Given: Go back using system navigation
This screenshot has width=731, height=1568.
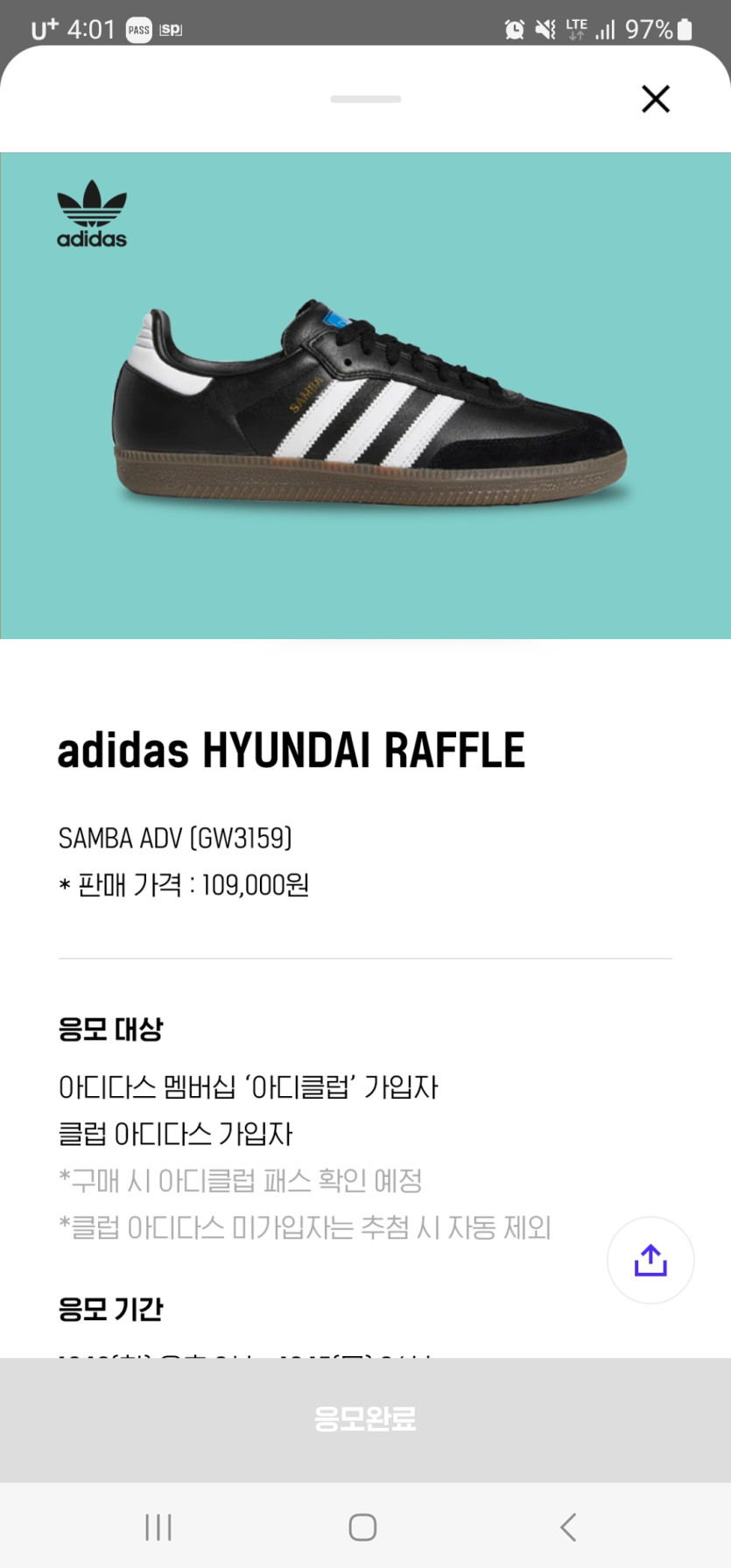Looking at the screenshot, I should point(568,1527).
